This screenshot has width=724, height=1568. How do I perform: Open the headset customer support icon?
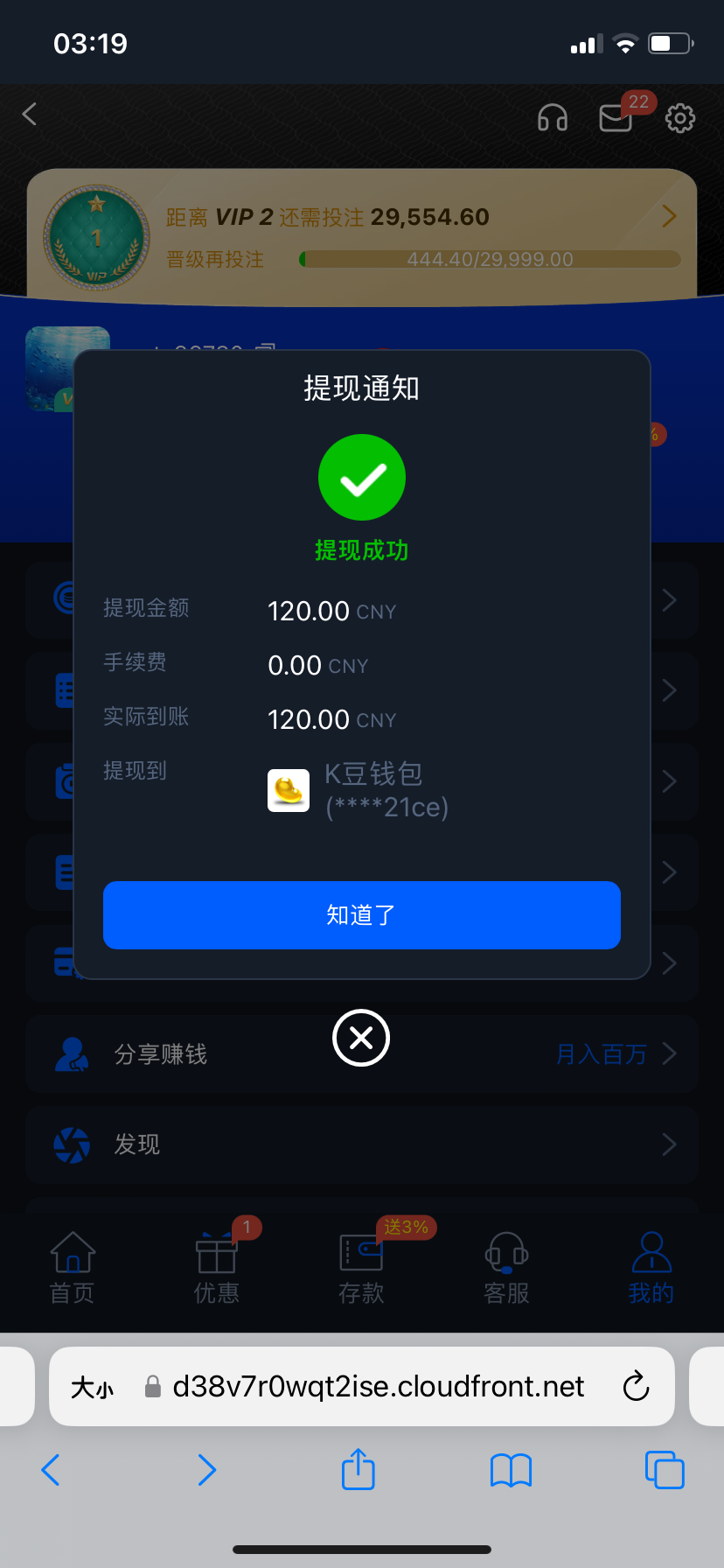[x=553, y=117]
